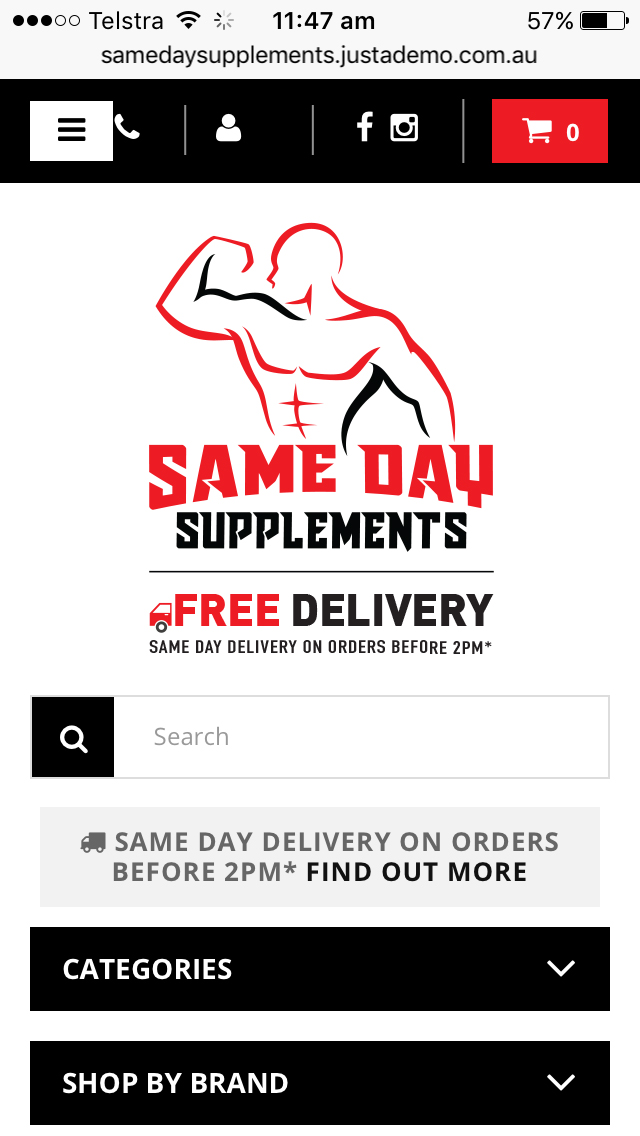Tap the browser address bar URL
The width and height of the screenshot is (640, 1136).
pos(320,56)
